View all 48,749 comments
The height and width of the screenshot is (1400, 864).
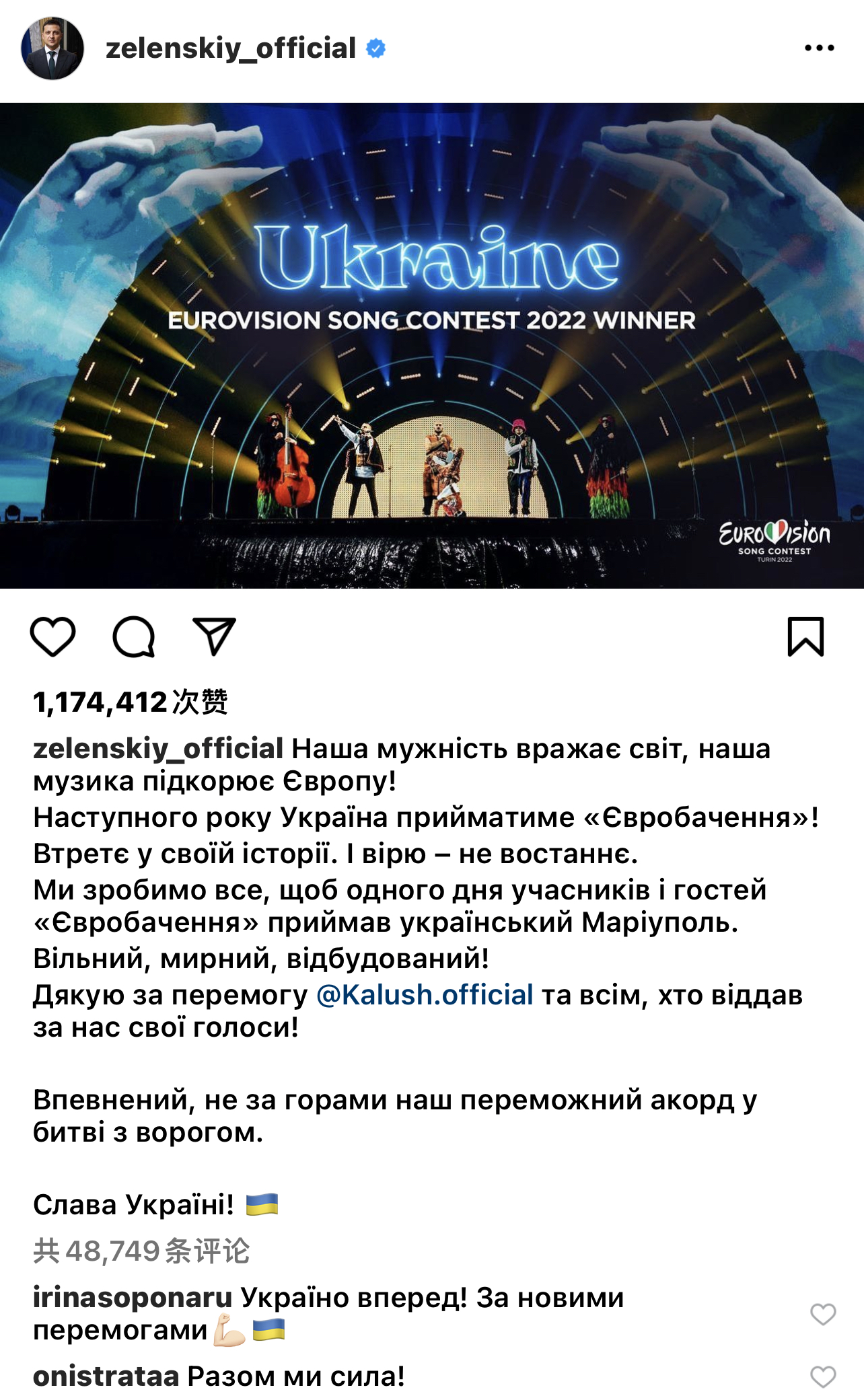(141, 1251)
